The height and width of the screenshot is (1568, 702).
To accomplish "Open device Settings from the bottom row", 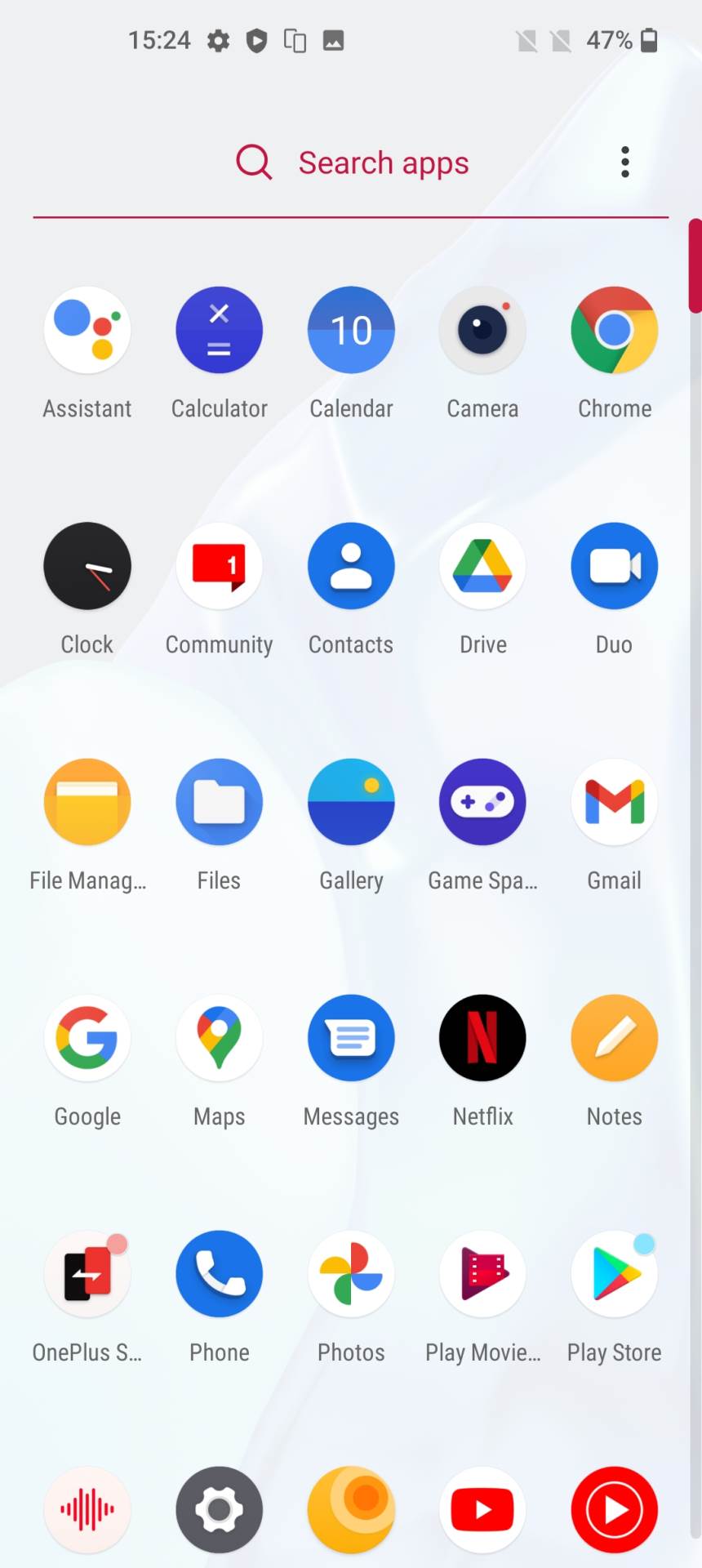I will (219, 1509).
